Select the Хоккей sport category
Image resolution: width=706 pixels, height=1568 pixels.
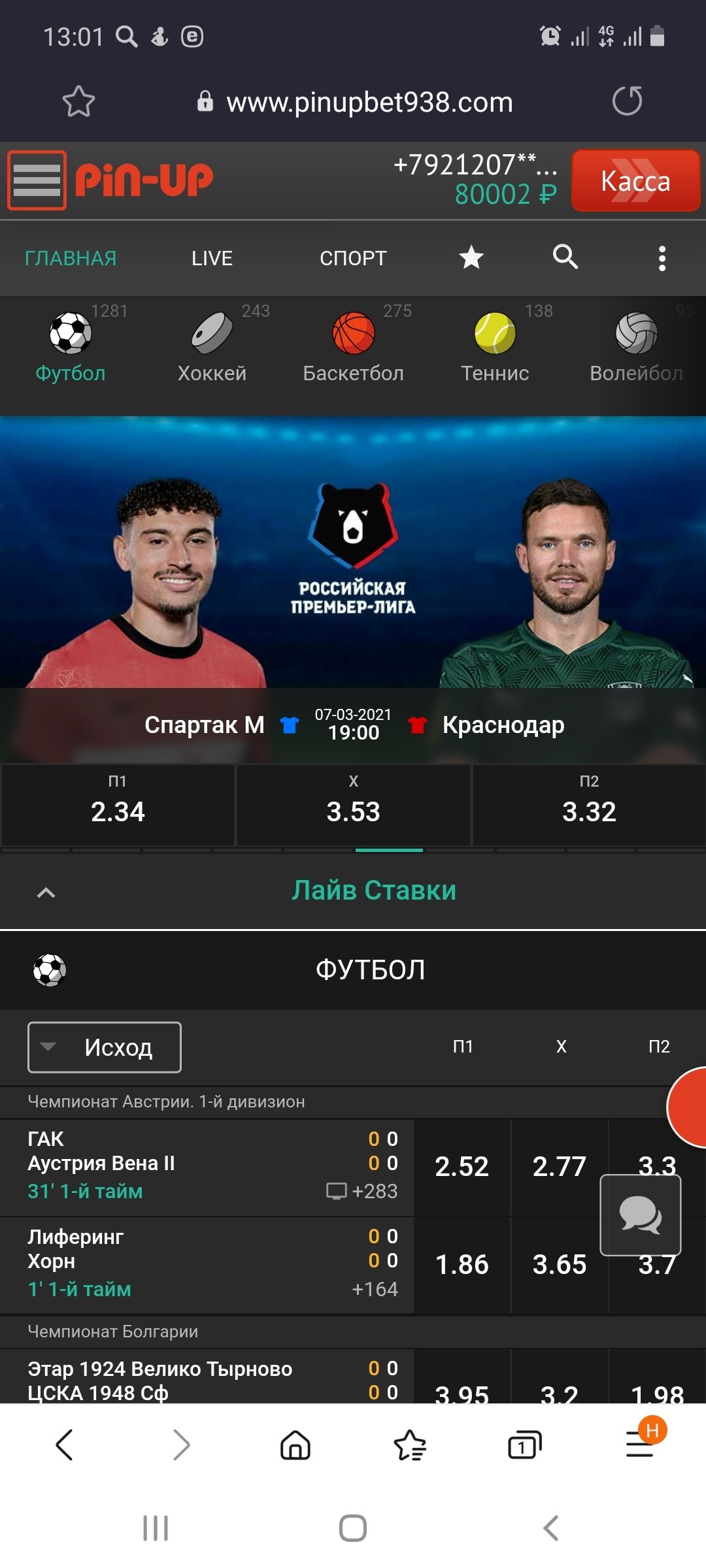(x=212, y=346)
